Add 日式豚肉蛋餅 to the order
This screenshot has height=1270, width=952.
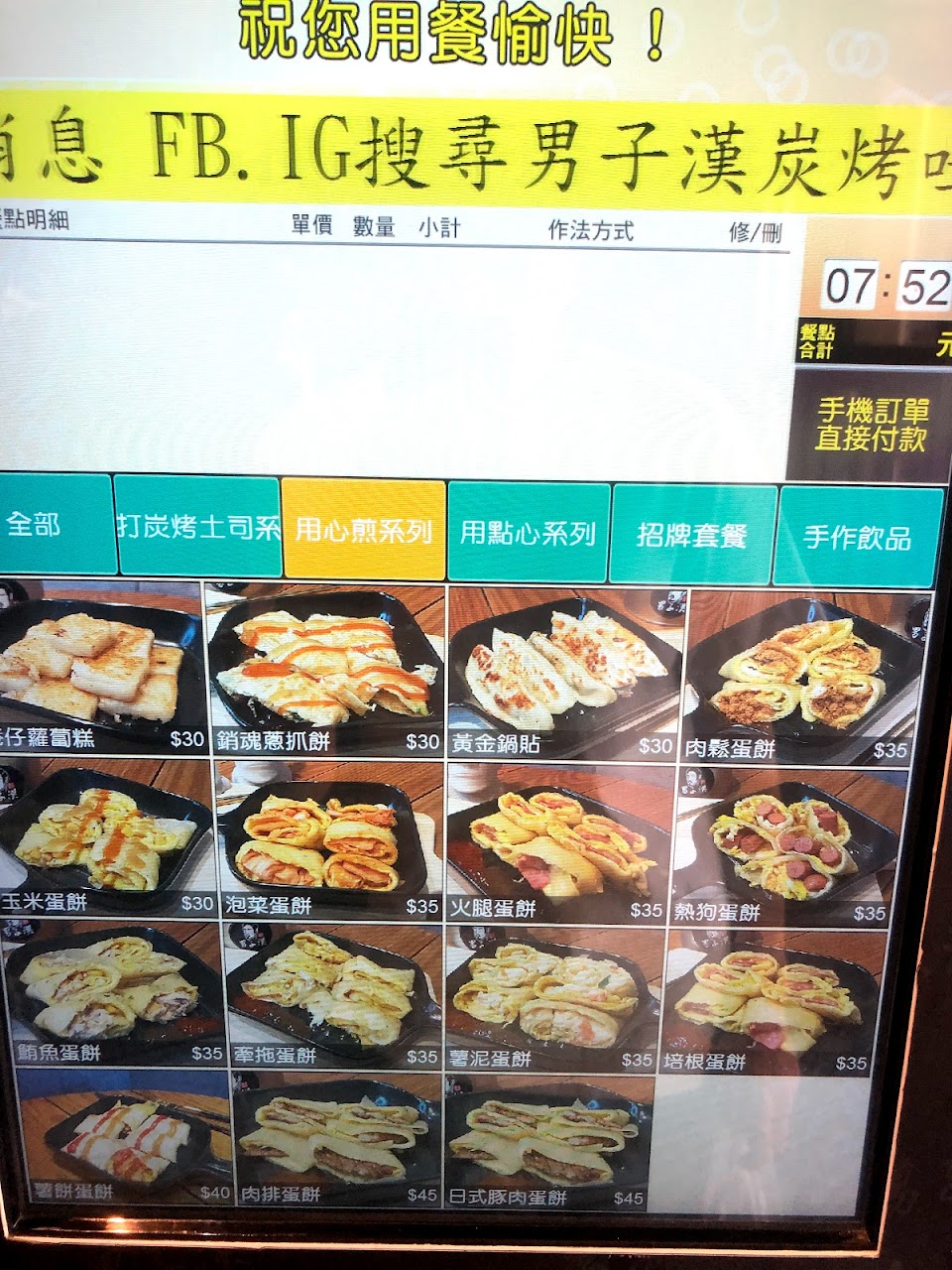coord(548,1143)
